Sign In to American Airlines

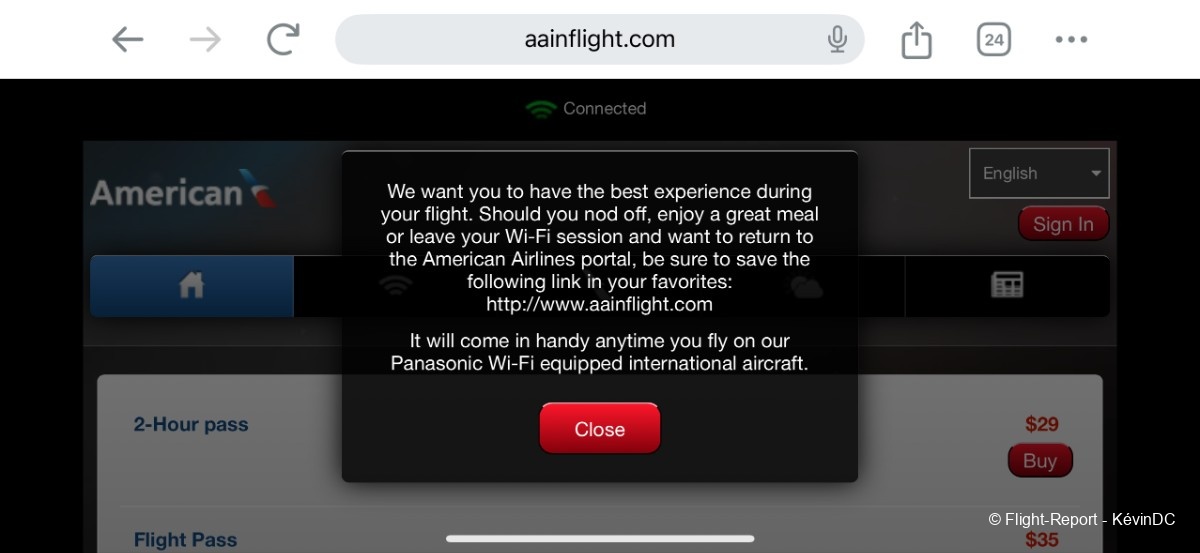click(1062, 224)
